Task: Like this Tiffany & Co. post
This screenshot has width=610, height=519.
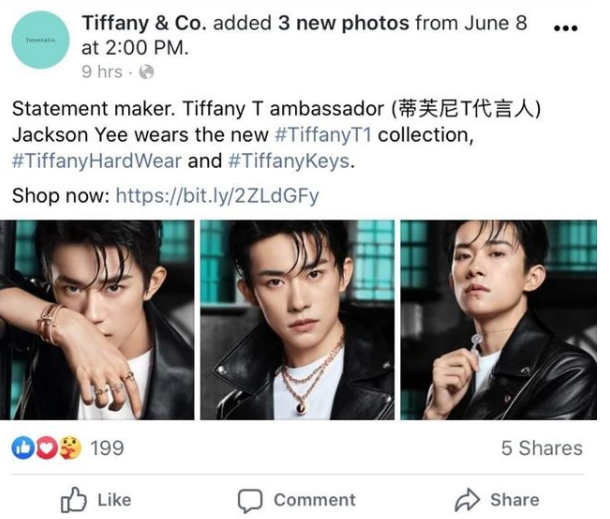Action: 96,499
